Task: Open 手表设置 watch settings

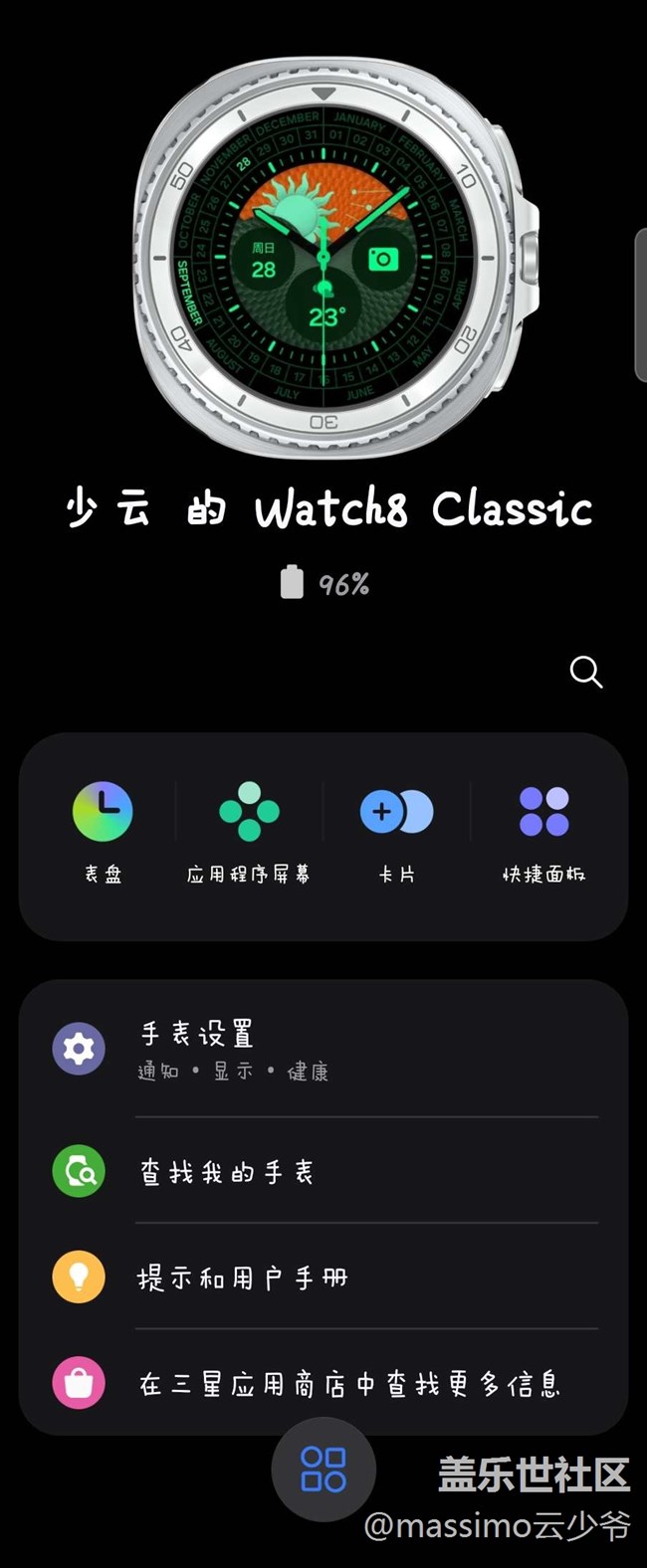Action: coord(323,1050)
